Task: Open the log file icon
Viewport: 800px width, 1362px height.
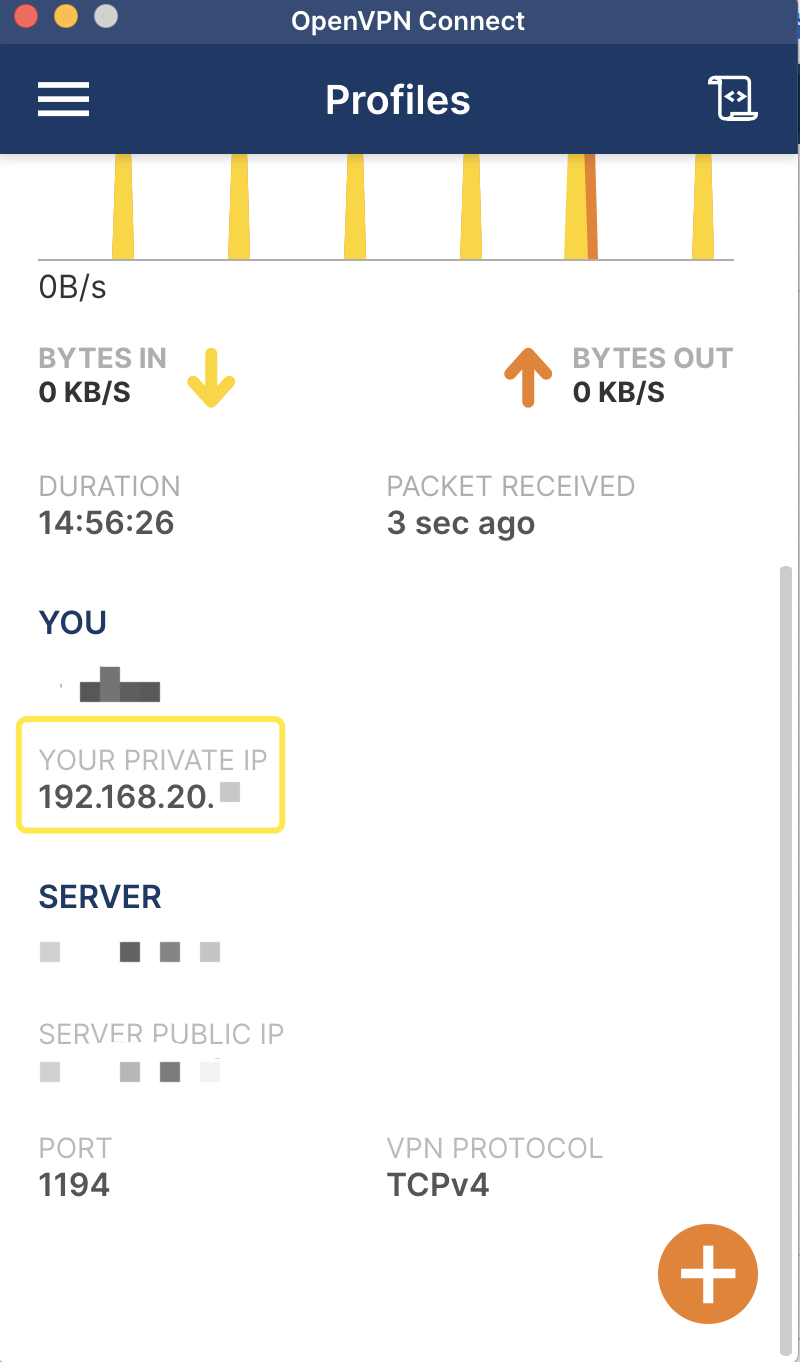Action: click(x=733, y=99)
